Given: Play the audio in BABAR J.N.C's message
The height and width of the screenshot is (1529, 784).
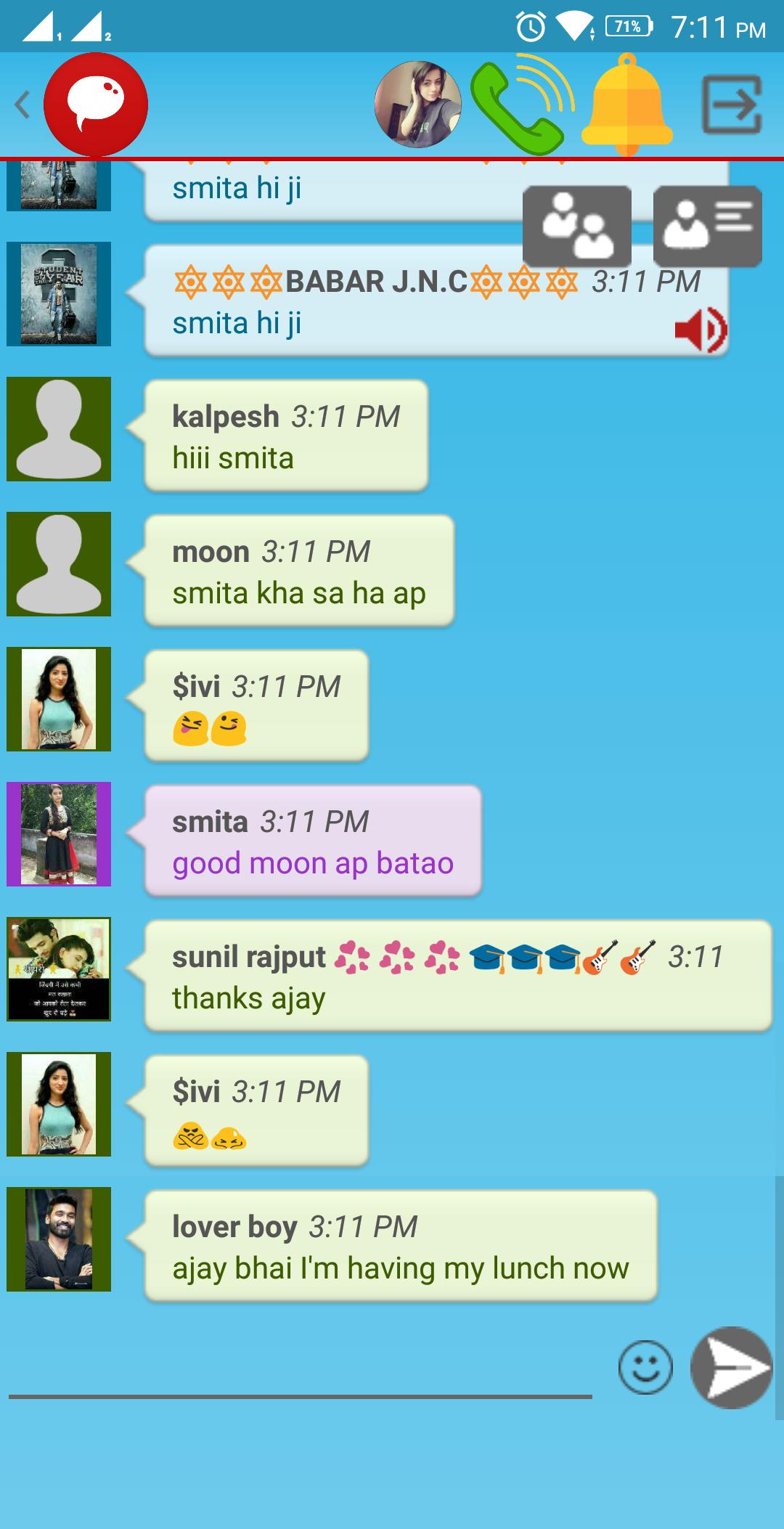Looking at the screenshot, I should [700, 330].
